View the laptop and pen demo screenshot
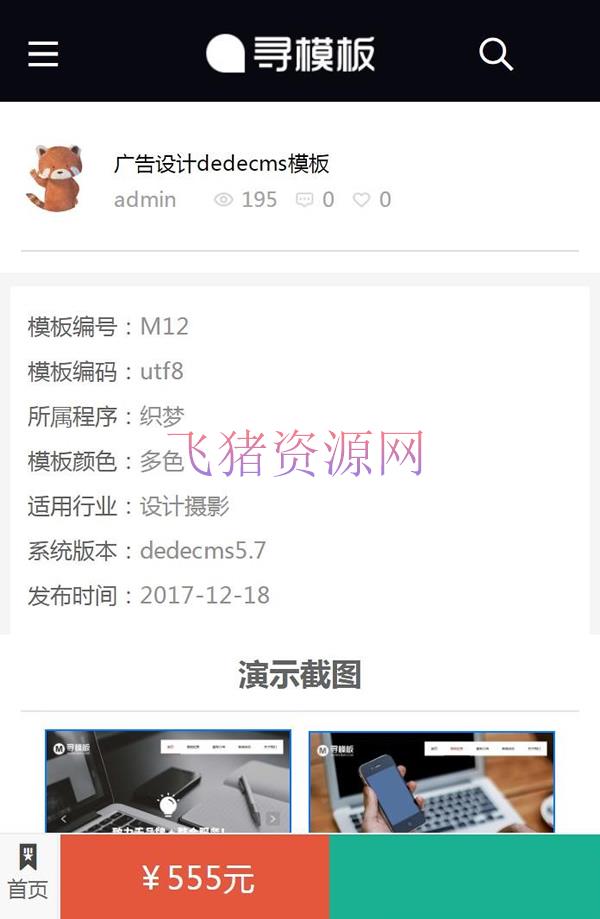 coord(168,781)
